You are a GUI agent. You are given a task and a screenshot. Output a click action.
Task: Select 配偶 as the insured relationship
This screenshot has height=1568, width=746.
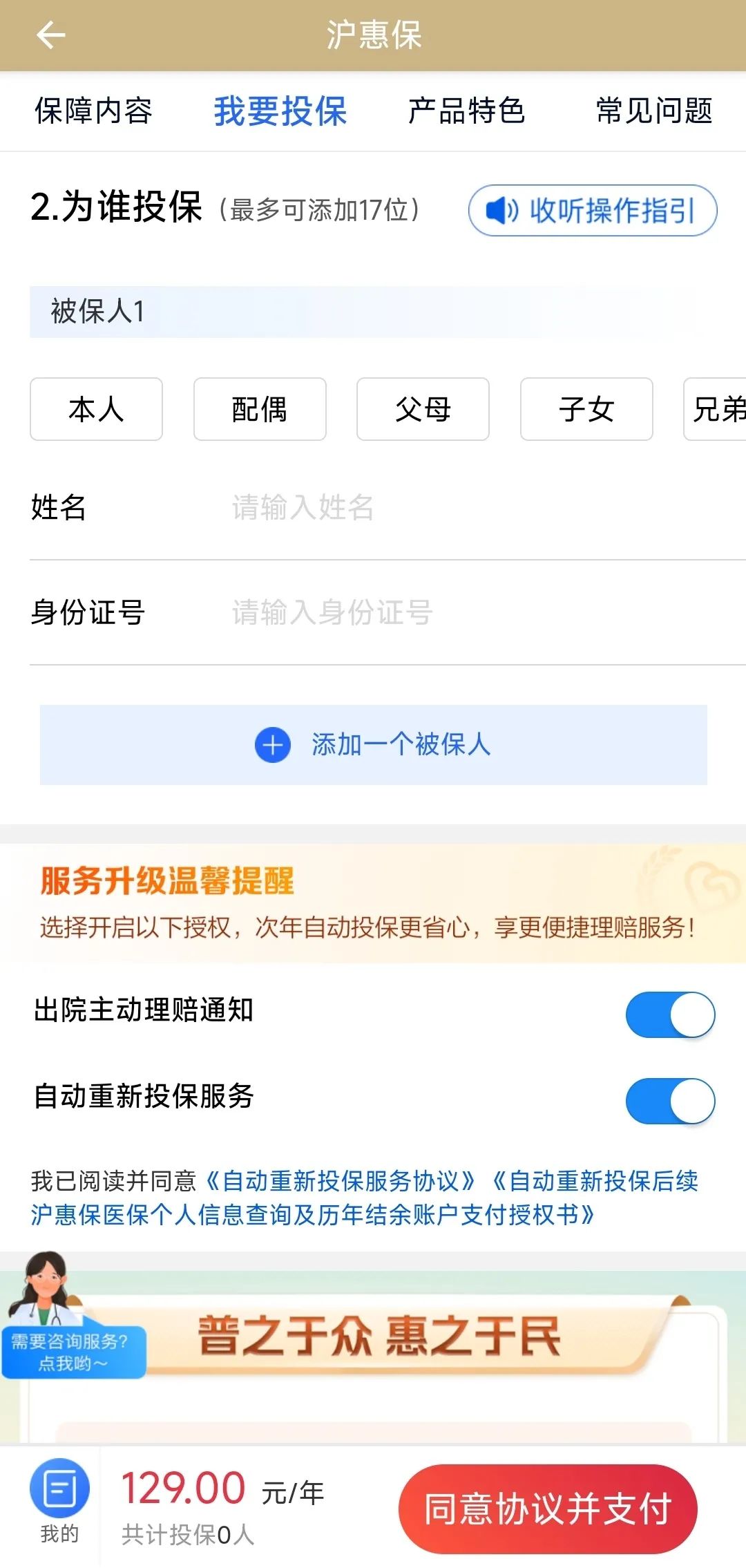pos(260,409)
